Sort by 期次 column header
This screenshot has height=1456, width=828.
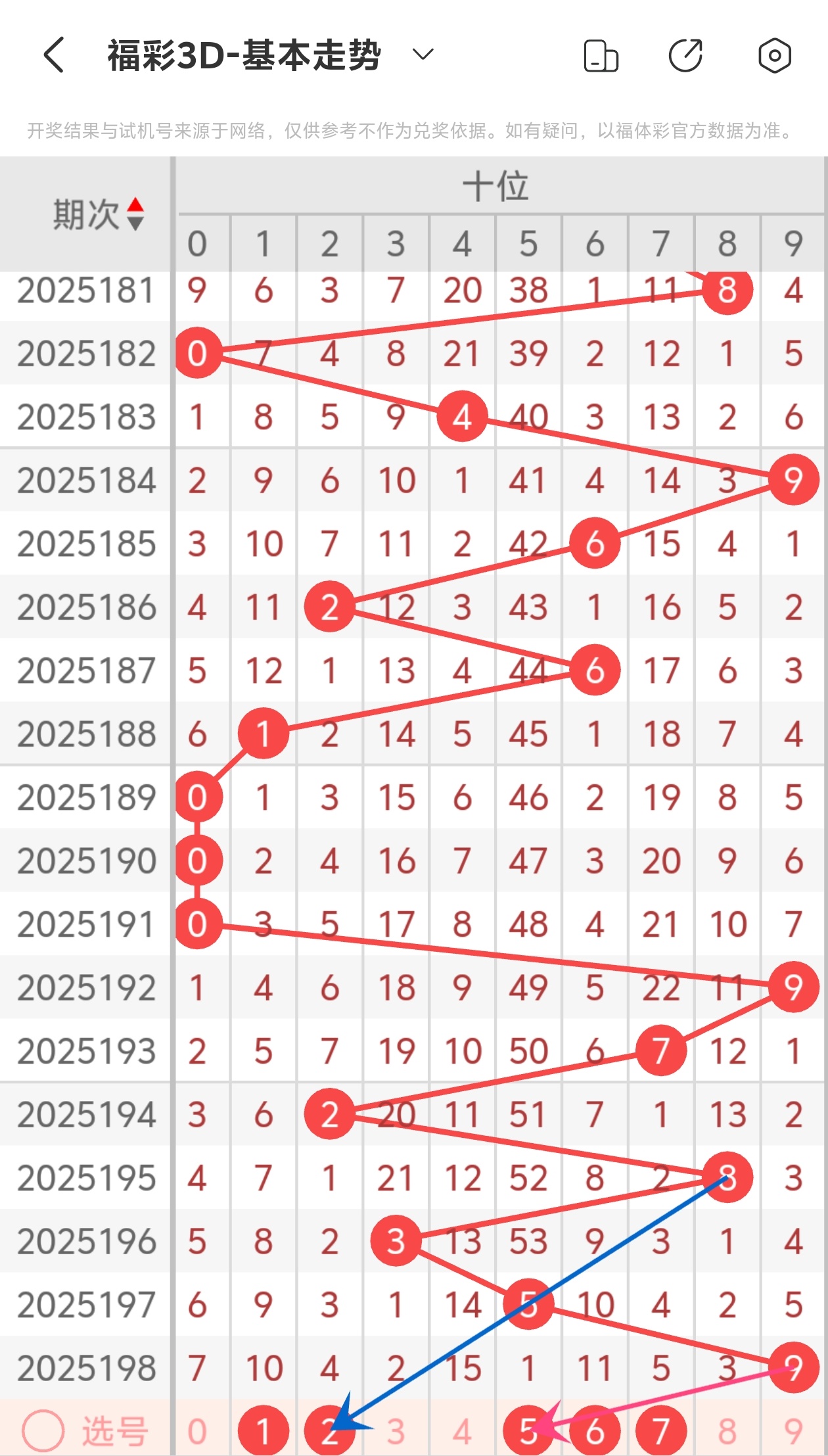coord(99,214)
